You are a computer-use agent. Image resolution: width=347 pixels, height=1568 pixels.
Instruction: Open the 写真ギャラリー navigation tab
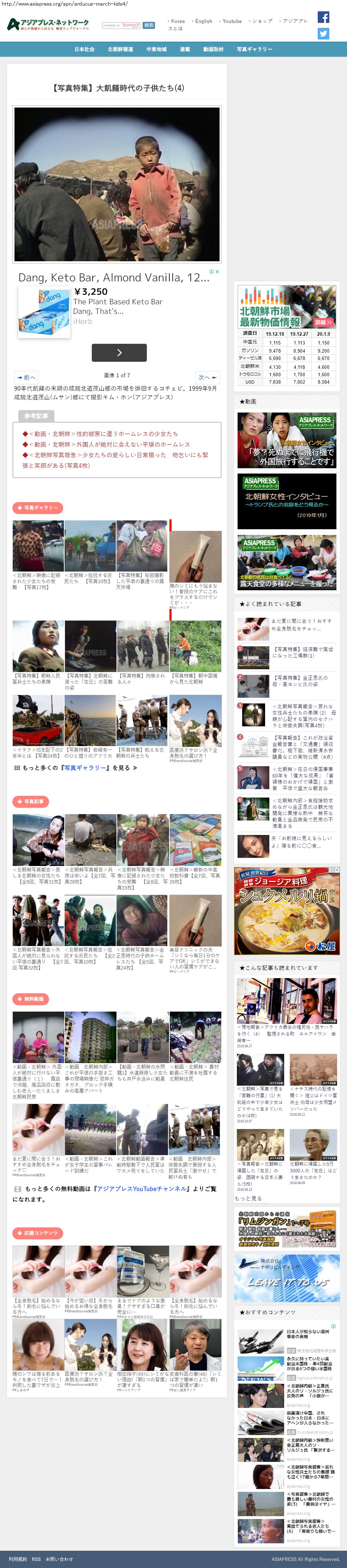[x=254, y=49]
